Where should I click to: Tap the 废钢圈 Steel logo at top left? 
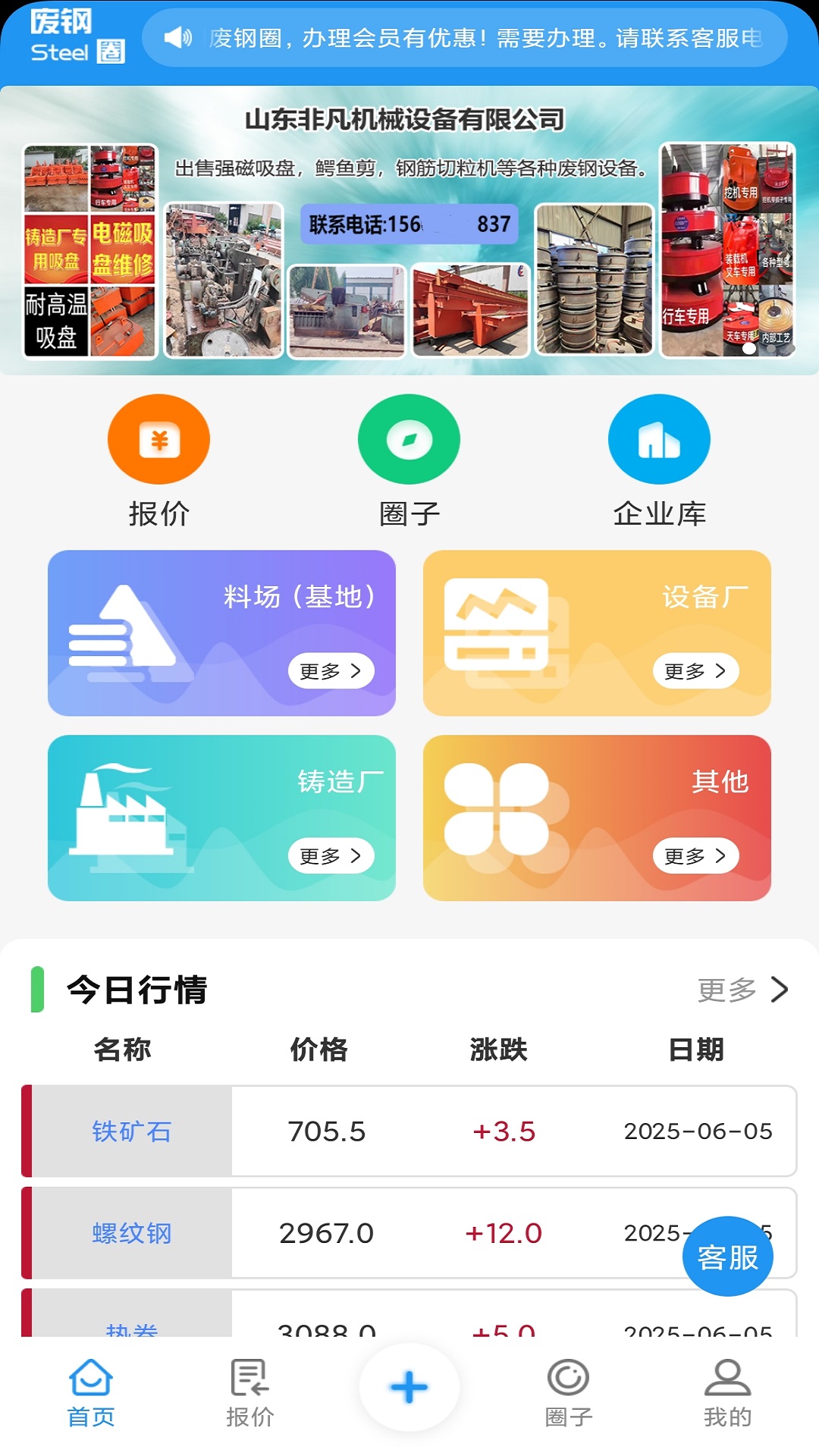71,36
